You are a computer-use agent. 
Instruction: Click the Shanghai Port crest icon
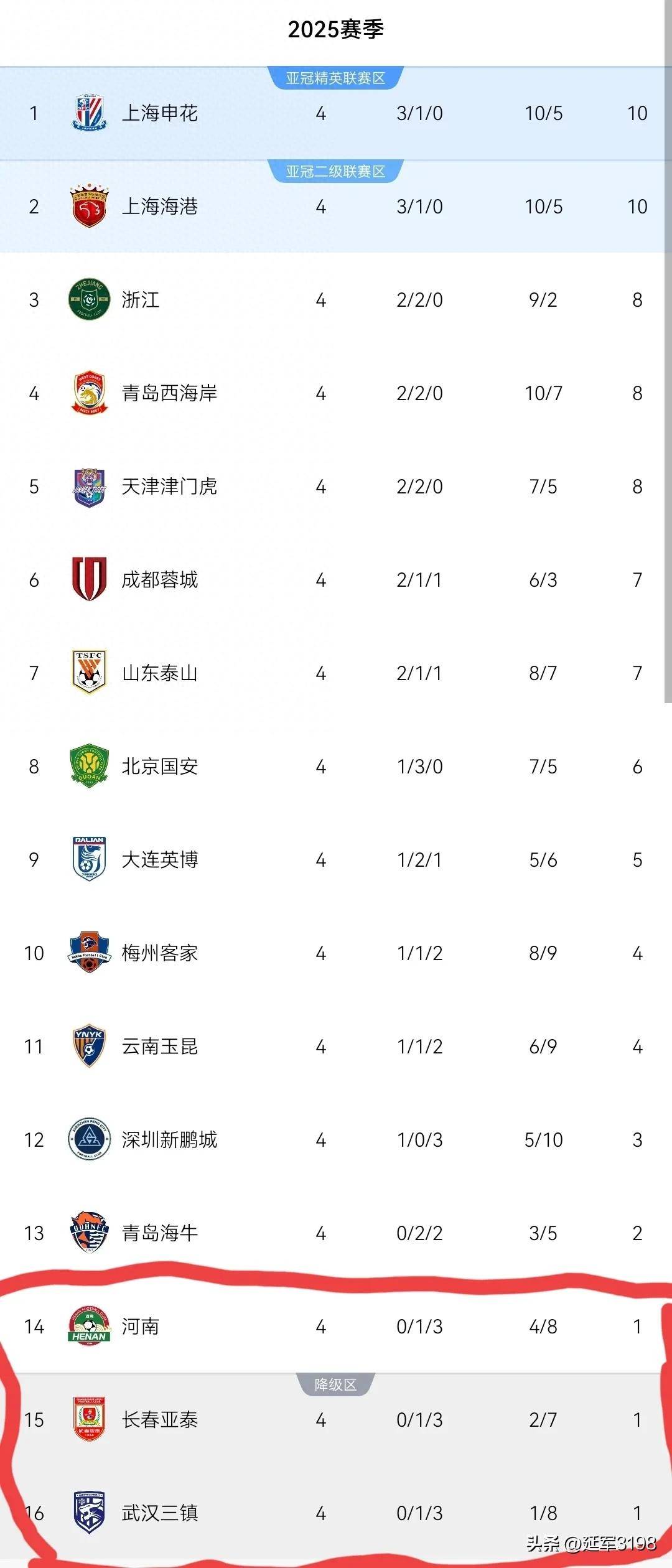coord(89,205)
